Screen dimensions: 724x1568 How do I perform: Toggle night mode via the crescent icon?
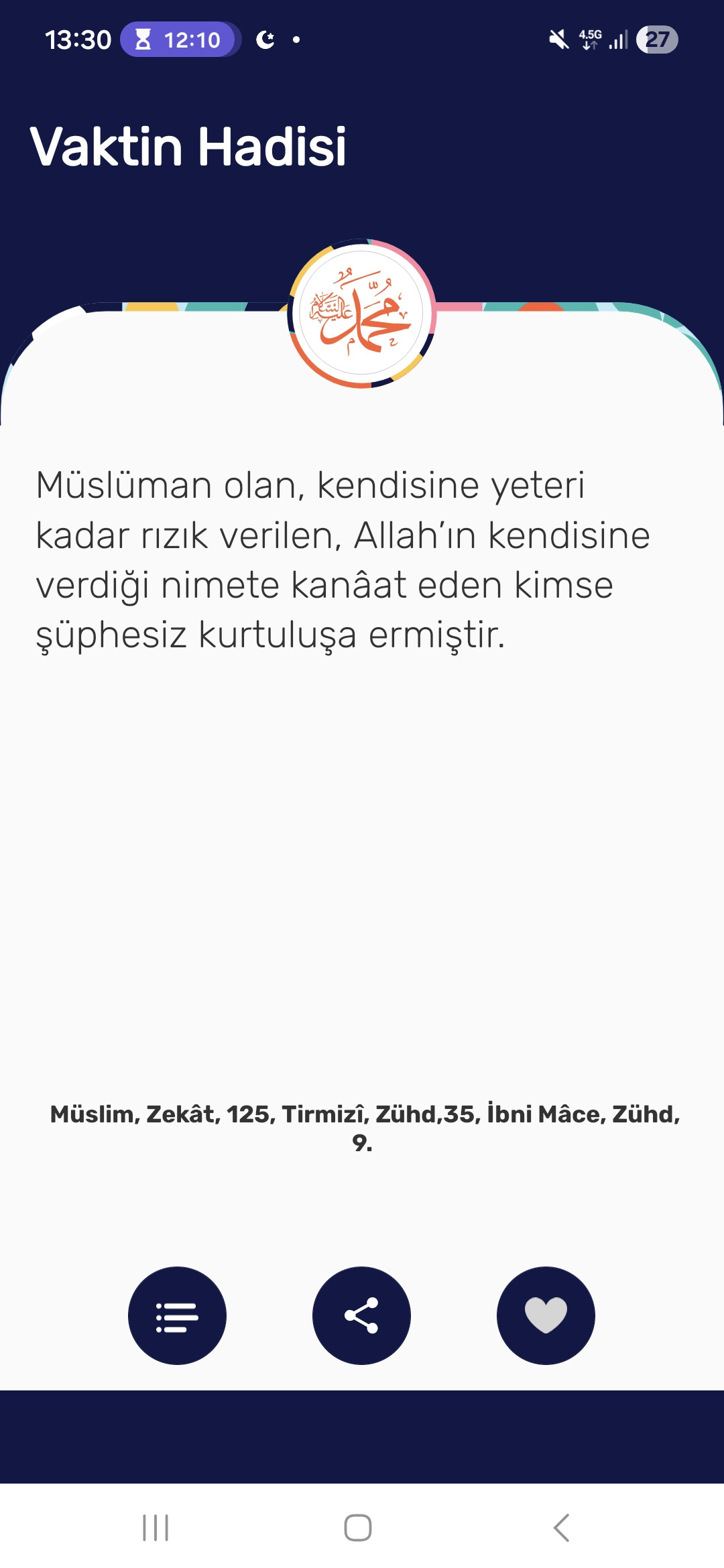[x=266, y=39]
